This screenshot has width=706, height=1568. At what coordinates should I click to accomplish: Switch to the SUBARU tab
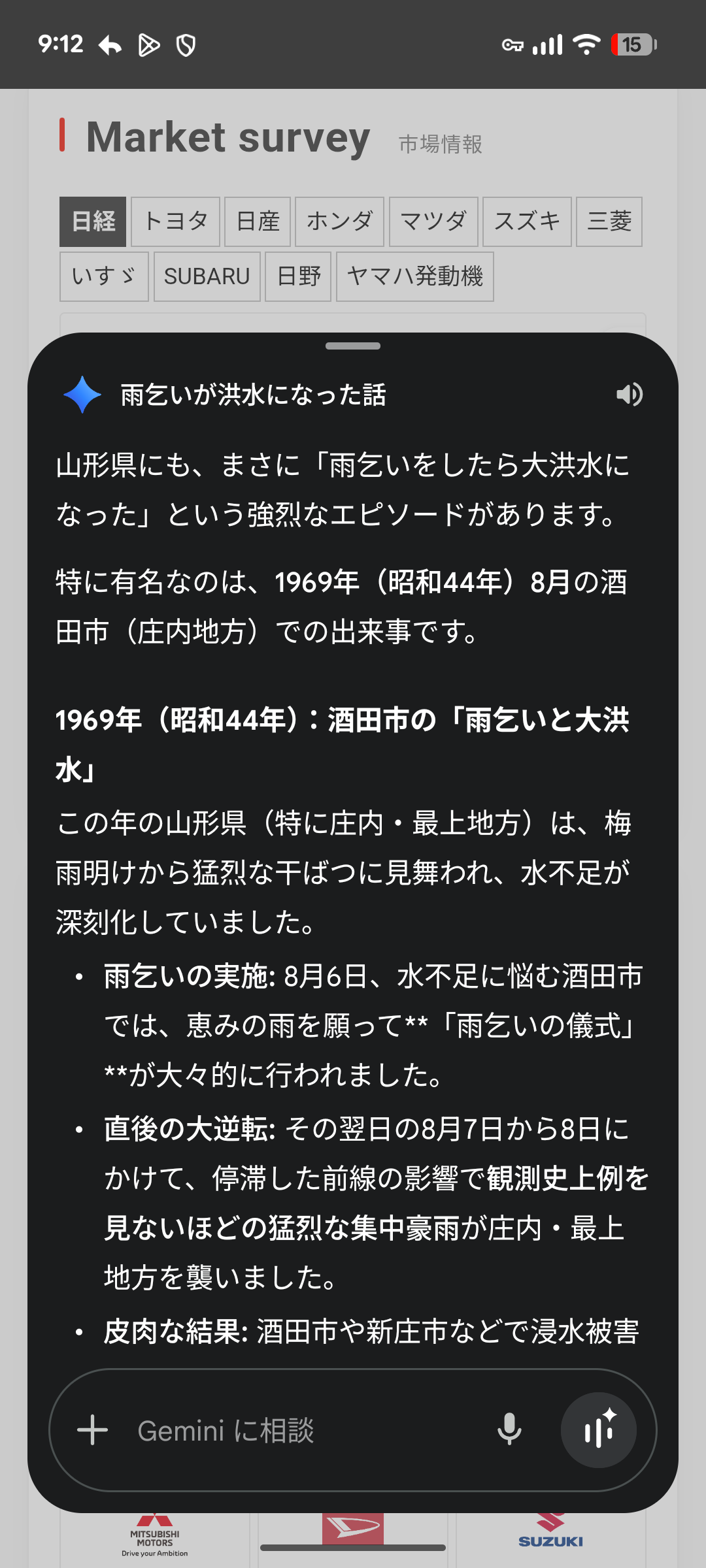[x=207, y=276]
